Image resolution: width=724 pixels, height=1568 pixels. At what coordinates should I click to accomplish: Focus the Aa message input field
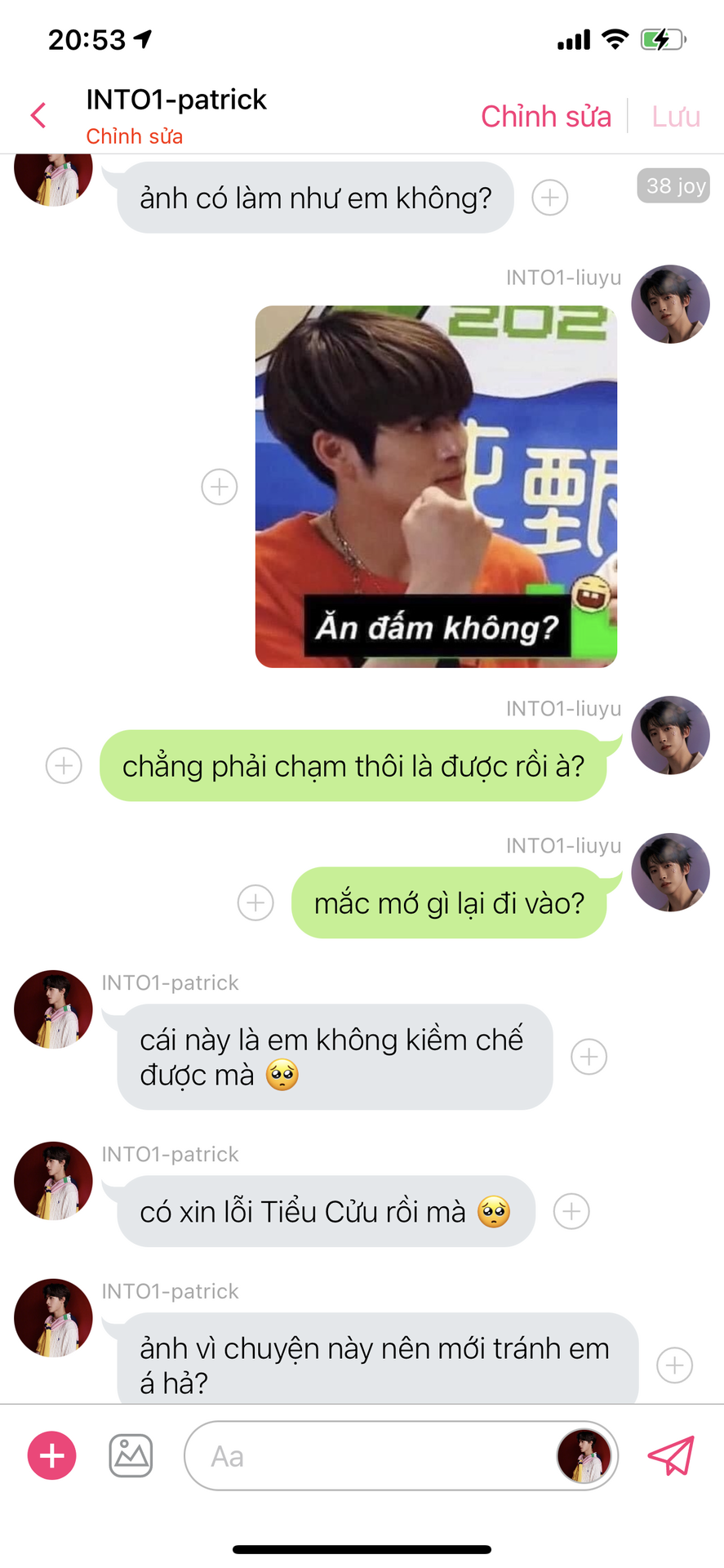[367, 1456]
